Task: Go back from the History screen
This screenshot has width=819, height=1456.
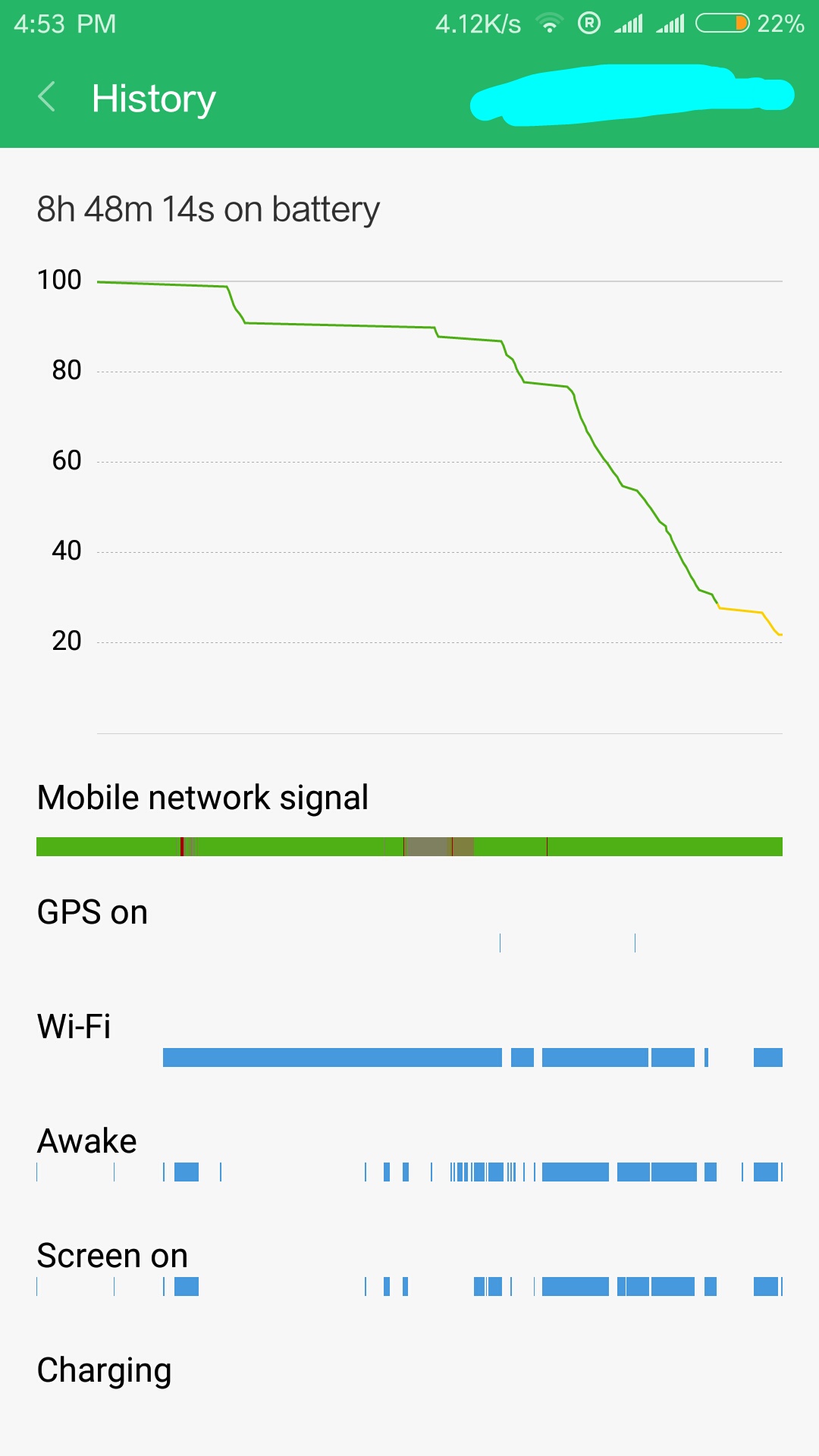Action: [47, 98]
